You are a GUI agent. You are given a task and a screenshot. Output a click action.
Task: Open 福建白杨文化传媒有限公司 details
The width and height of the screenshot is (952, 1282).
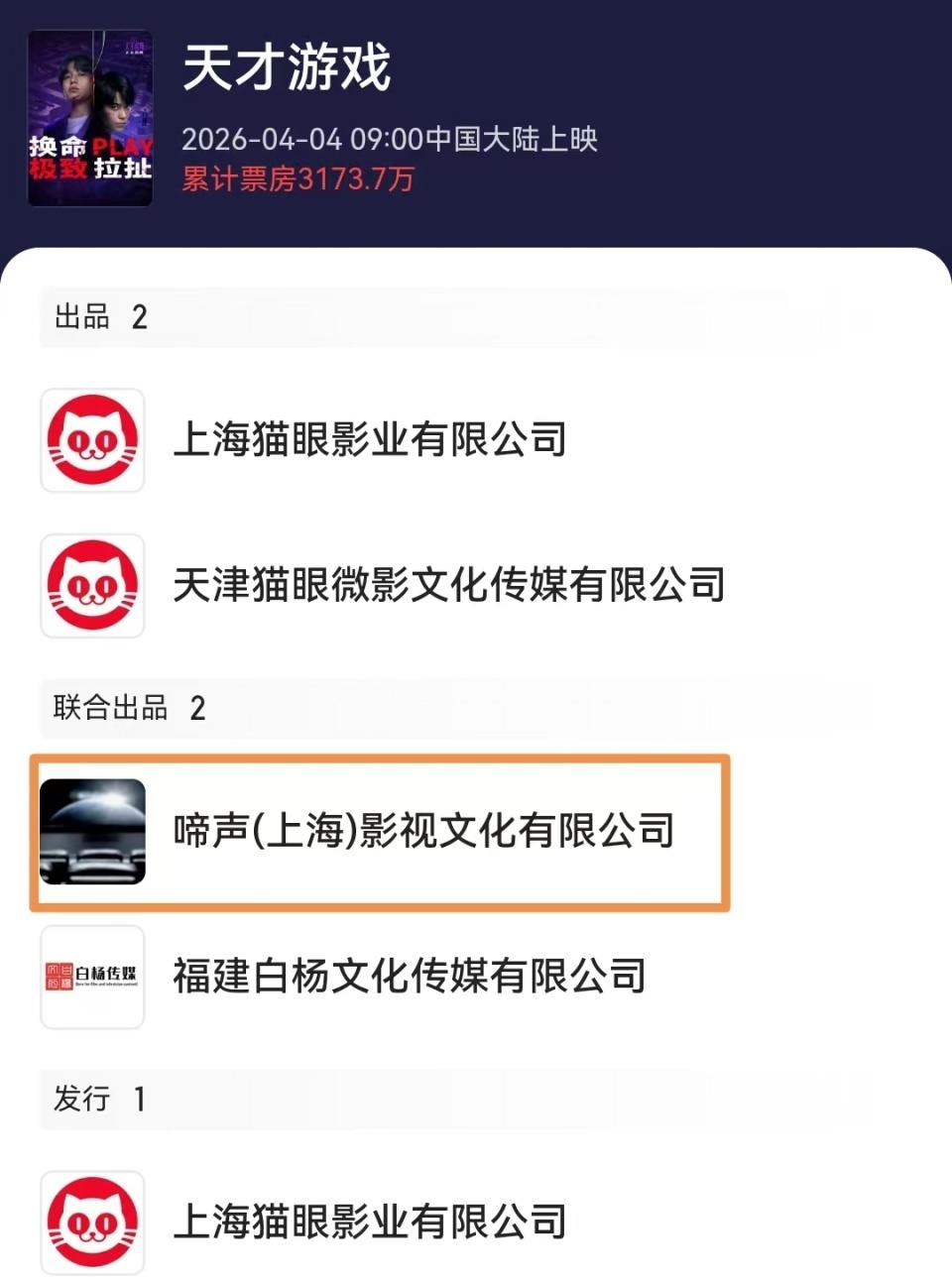tap(409, 976)
